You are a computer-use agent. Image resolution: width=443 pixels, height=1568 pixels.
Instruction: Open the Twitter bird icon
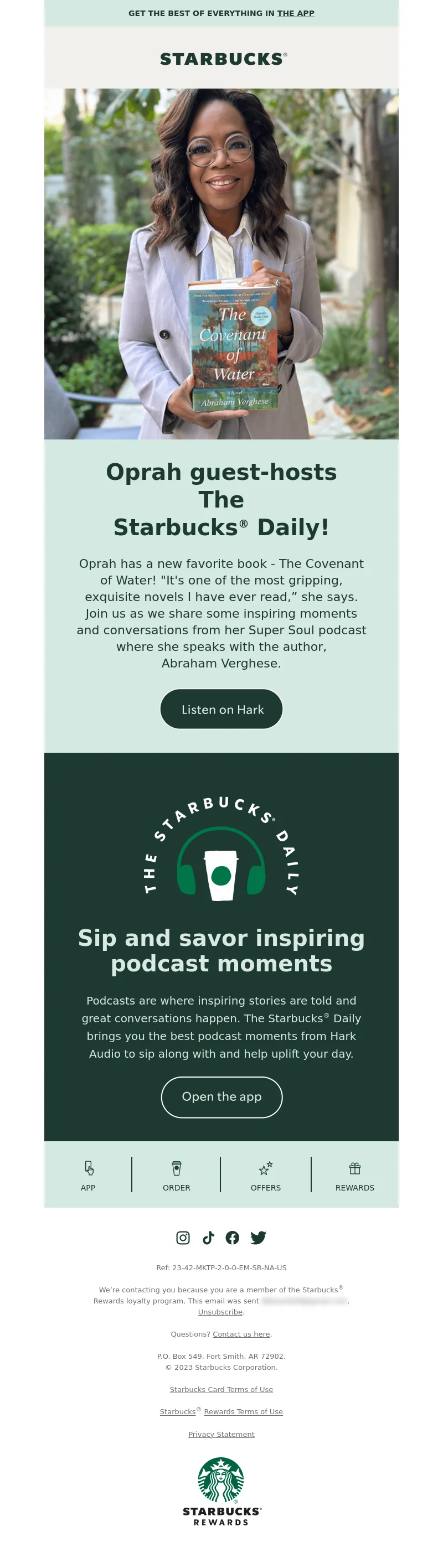259,1238
